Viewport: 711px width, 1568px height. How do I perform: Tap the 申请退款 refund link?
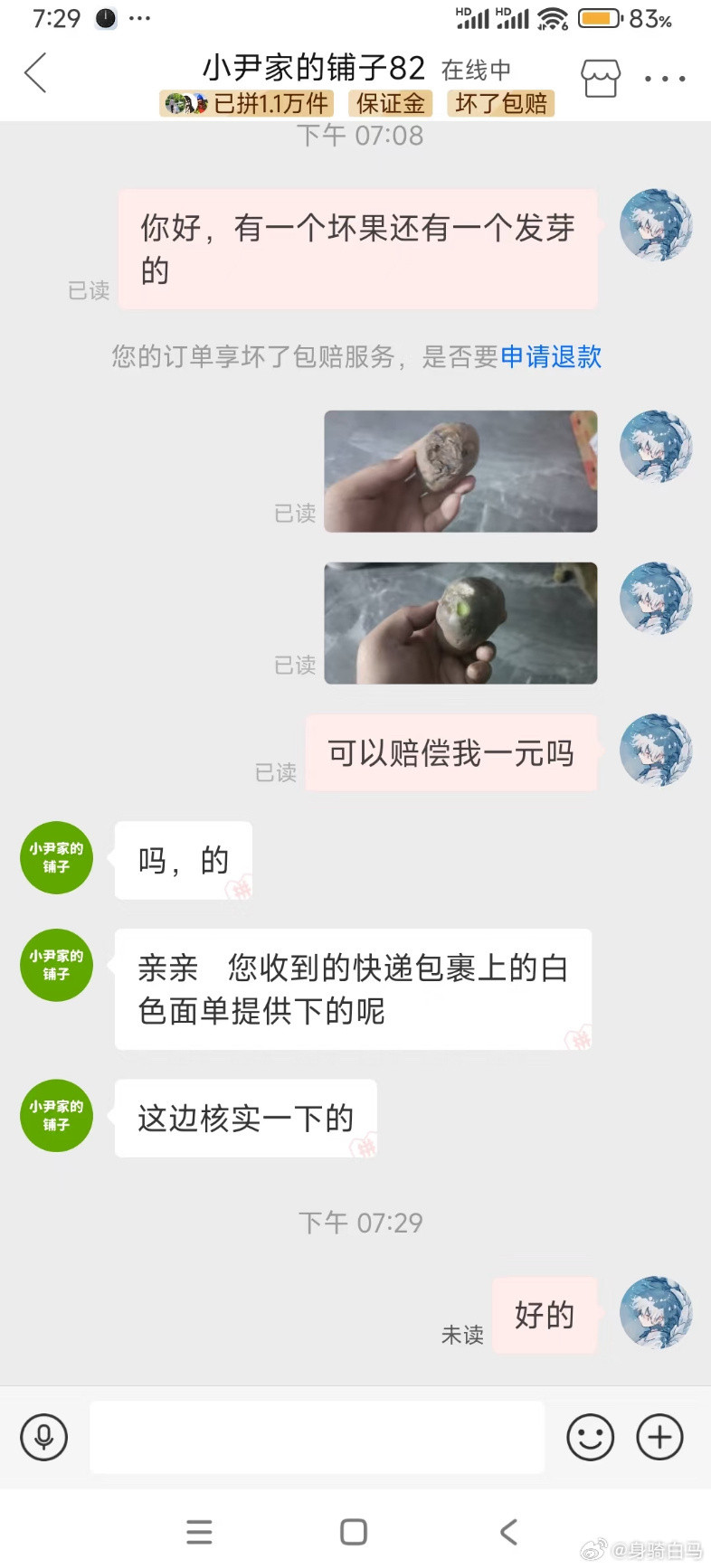[550, 358]
